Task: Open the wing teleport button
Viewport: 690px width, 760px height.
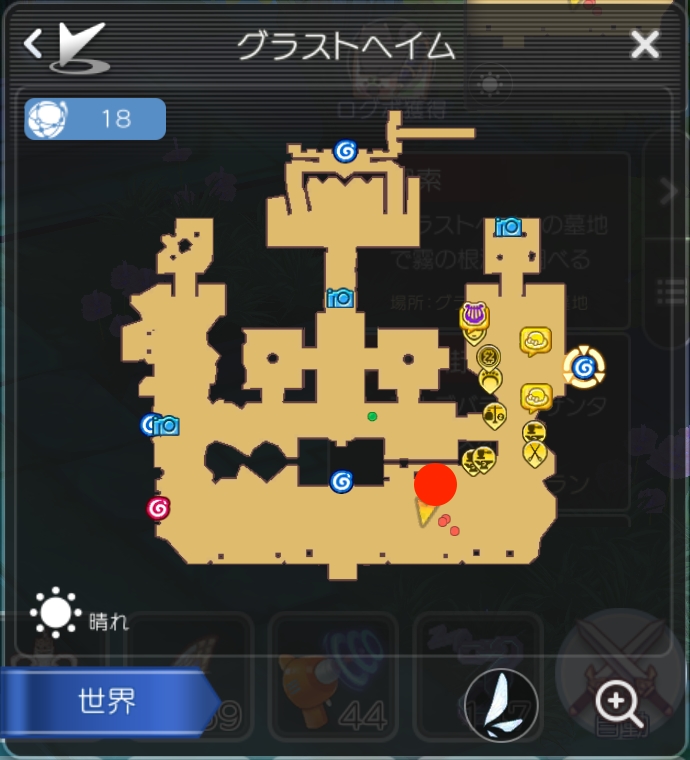Action: pyautogui.click(x=501, y=705)
